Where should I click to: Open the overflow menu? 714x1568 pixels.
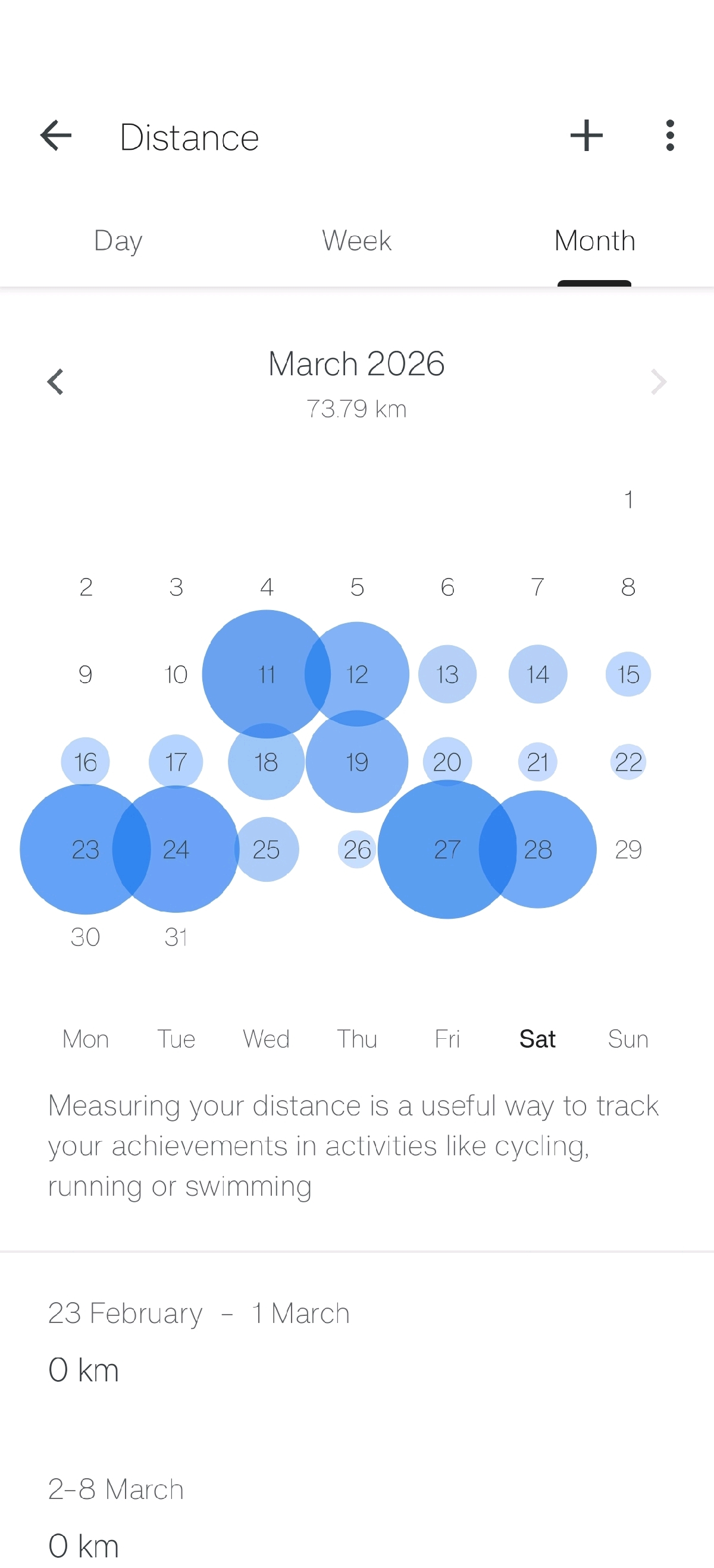pyautogui.click(x=669, y=136)
